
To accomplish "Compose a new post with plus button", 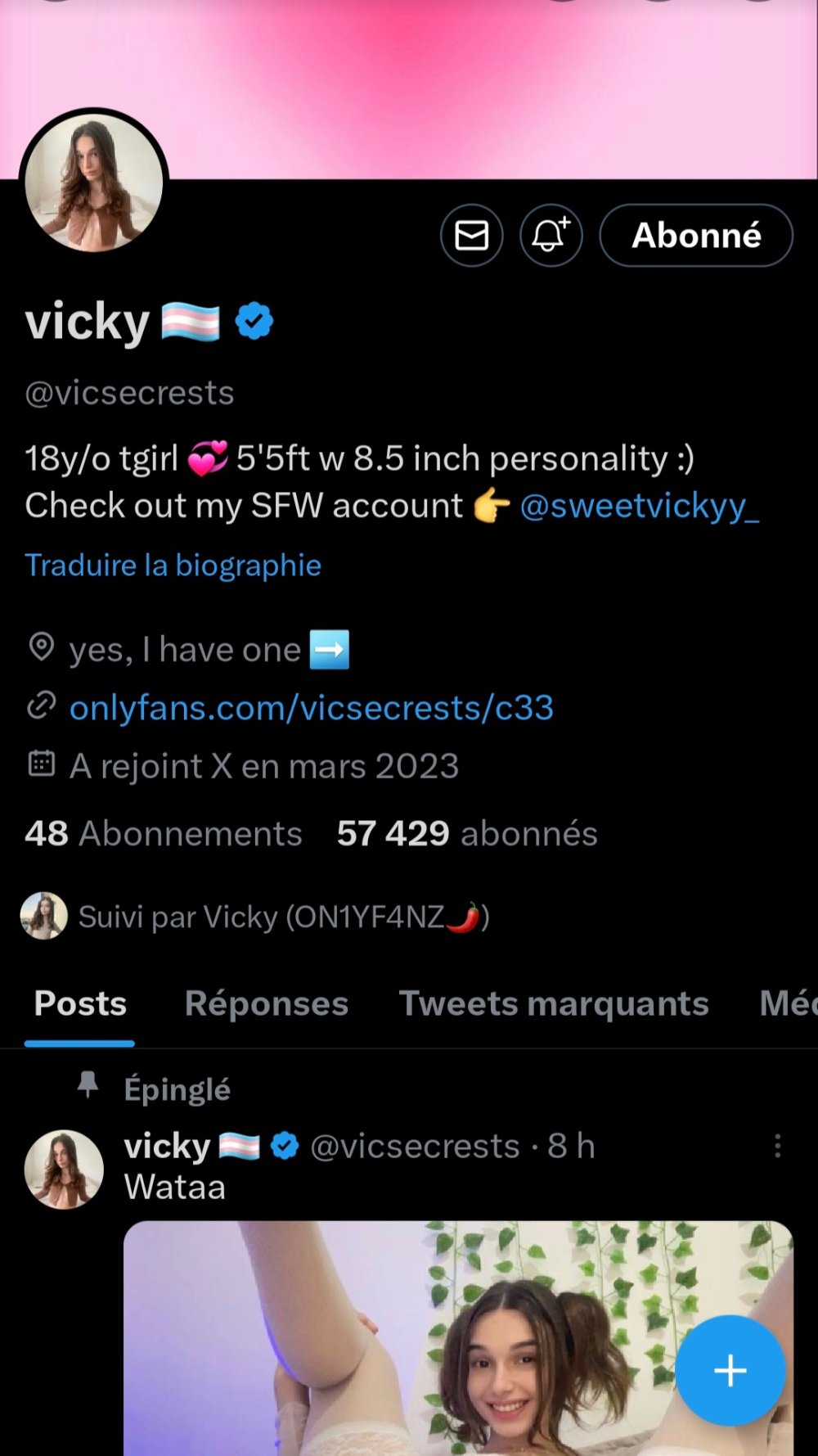I will click(730, 1370).
